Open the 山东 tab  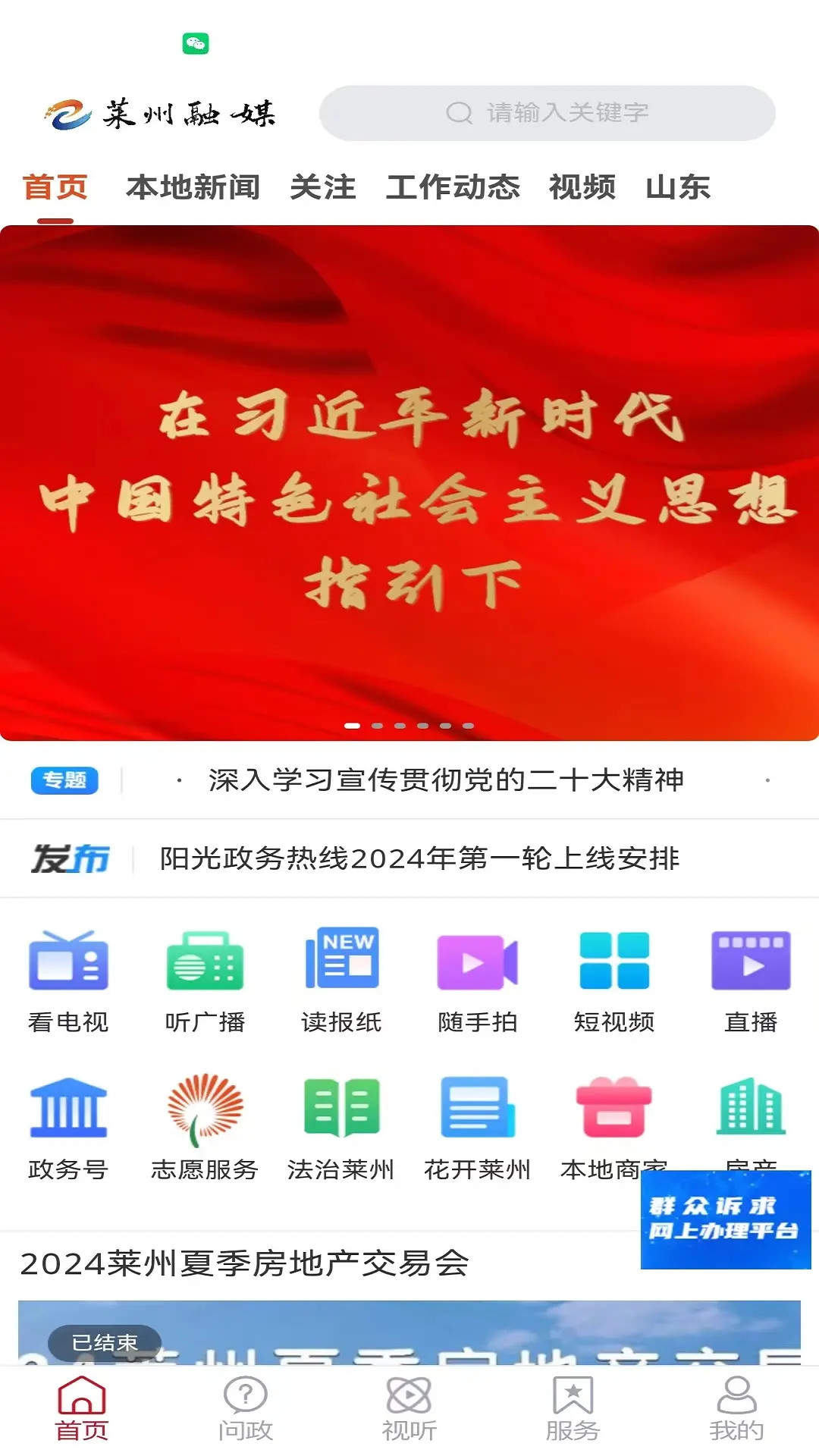(678, 187)
